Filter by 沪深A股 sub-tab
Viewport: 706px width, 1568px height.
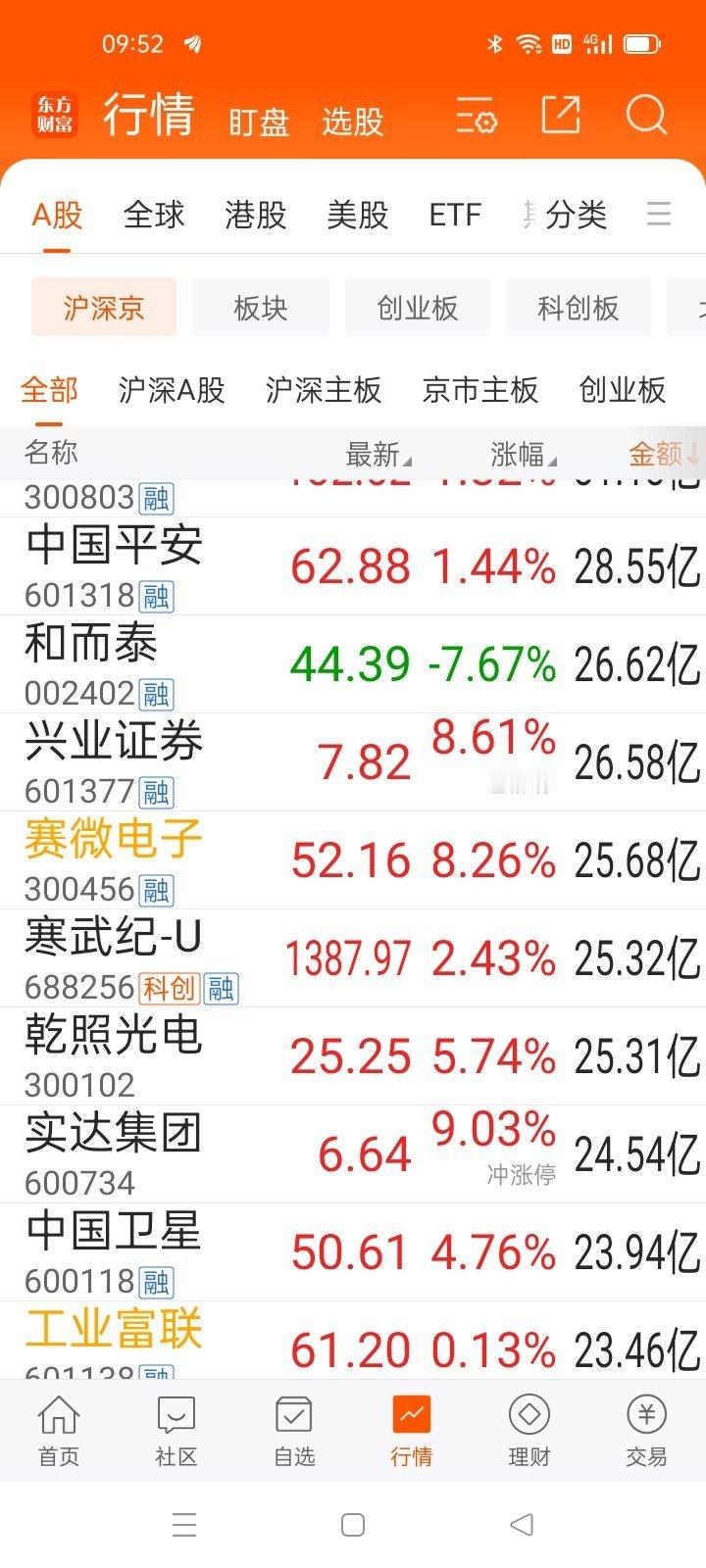point(172,390)
